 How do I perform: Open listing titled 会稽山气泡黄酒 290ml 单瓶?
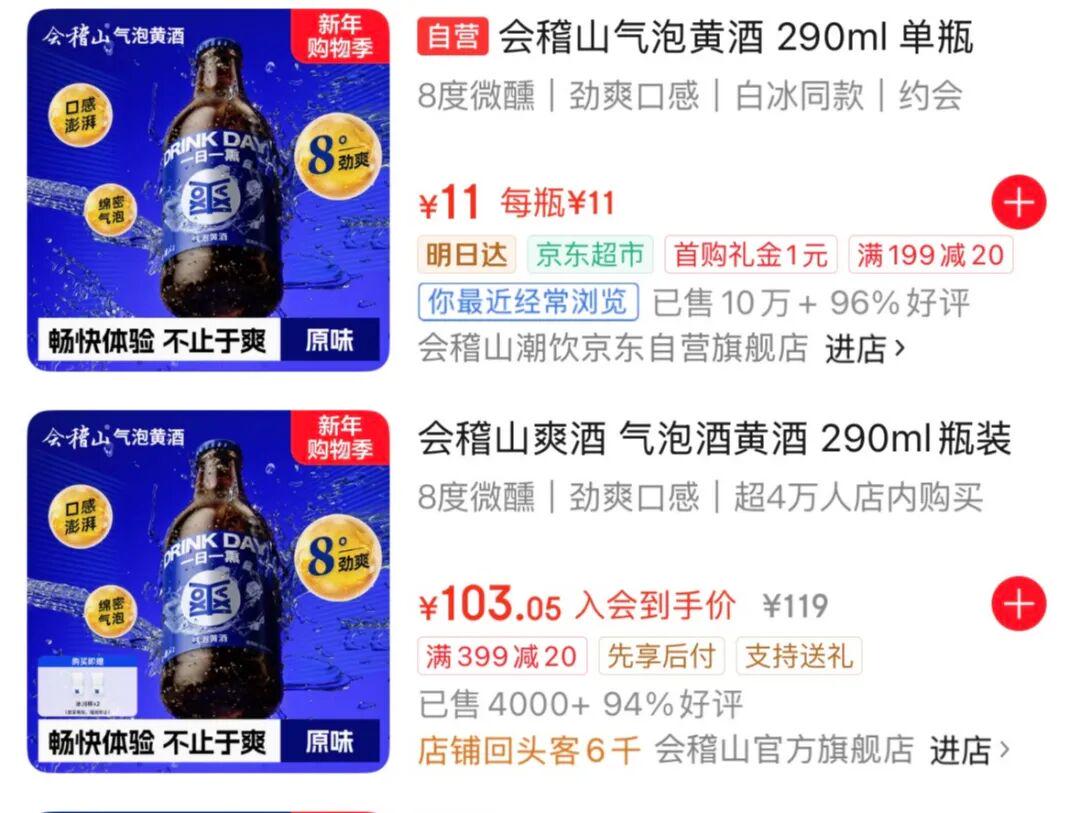click(x=734, y=38)
